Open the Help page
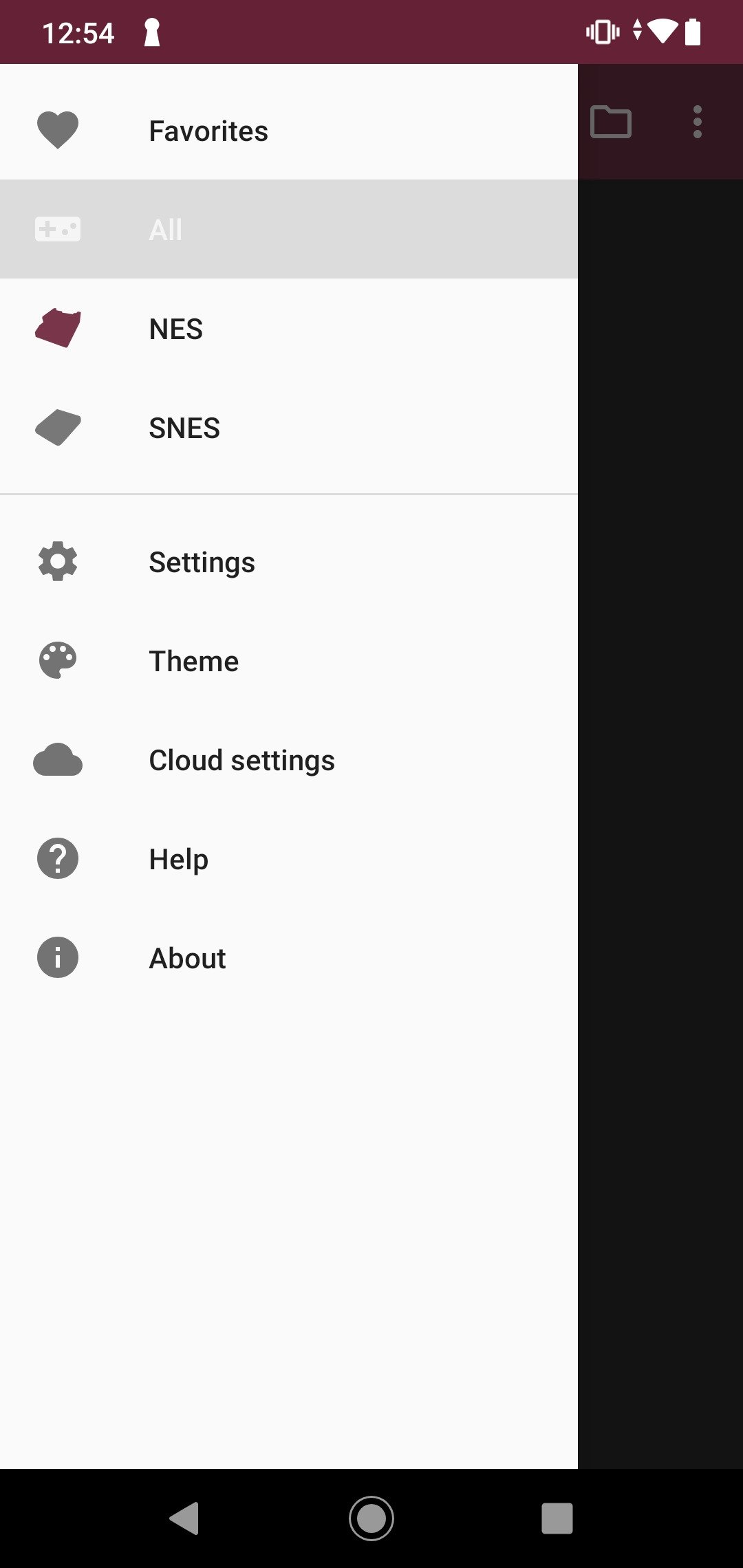 pyautogui.click(x=289, y=859)
